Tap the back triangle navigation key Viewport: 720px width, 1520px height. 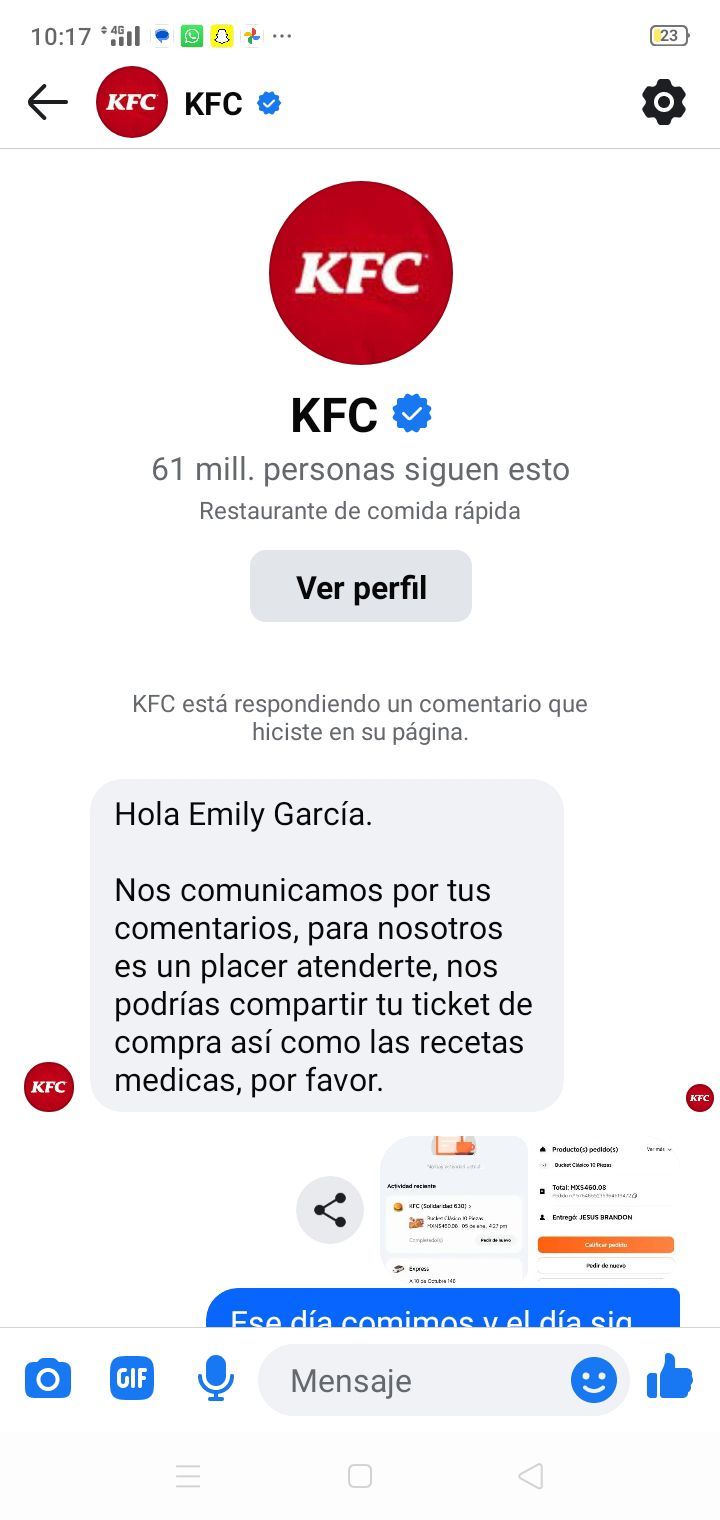pos(530,1475)
